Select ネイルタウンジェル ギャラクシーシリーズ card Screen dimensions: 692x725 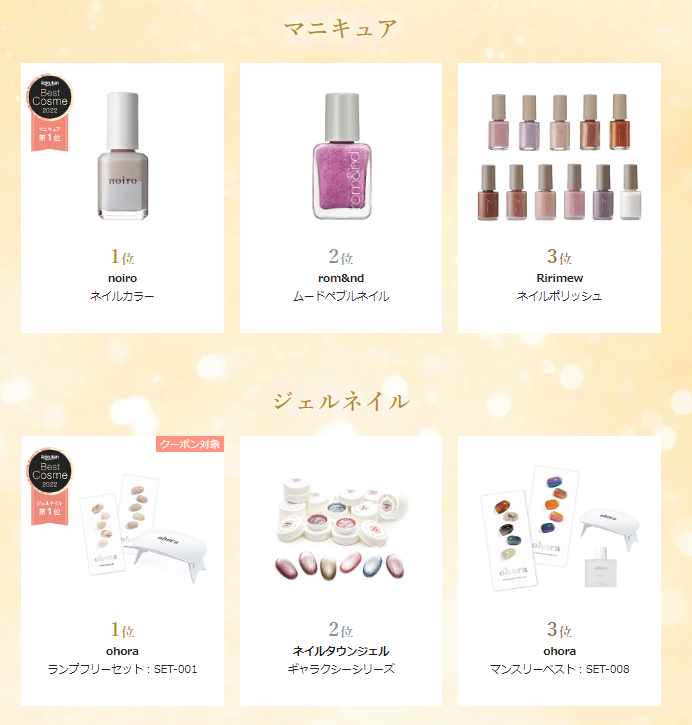(x=340, y=570)
